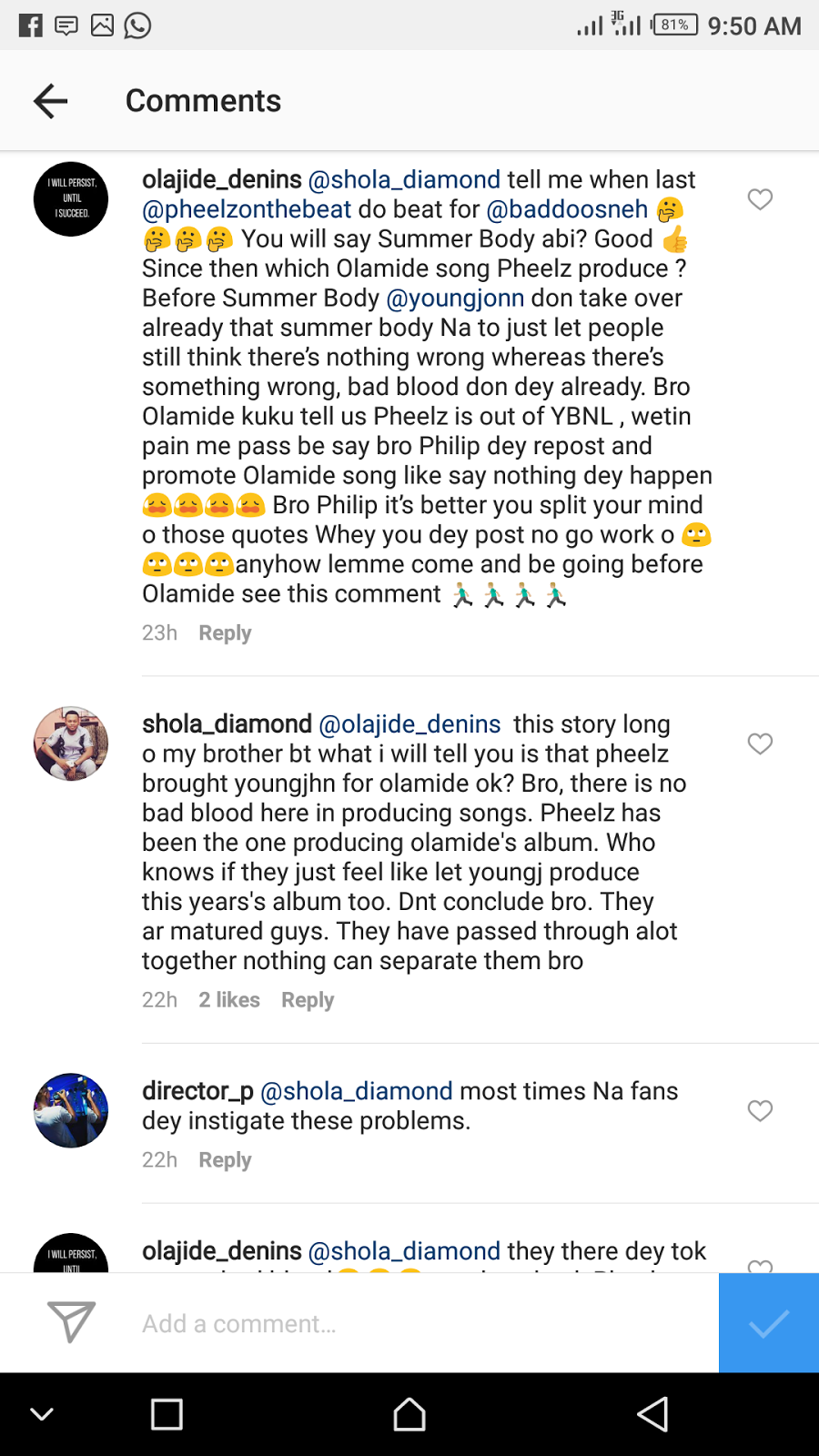Open director_p's profile picture

[x=71, y=1110]
